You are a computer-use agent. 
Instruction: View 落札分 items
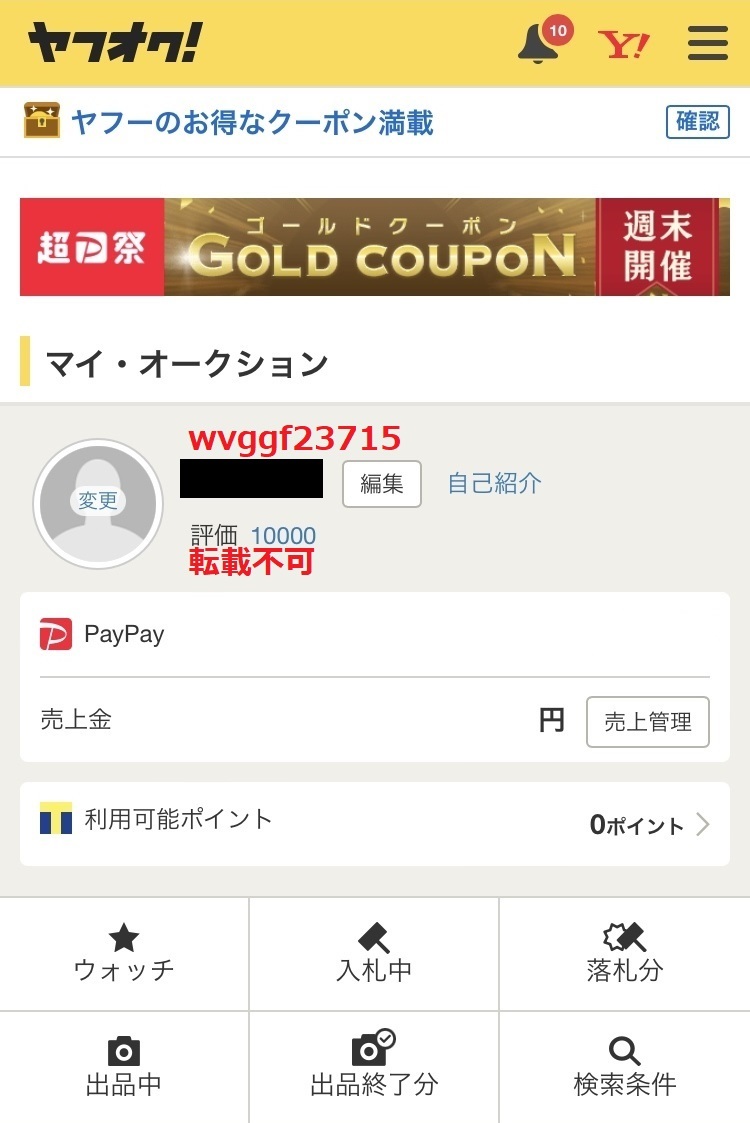click(x=624, y=954)
